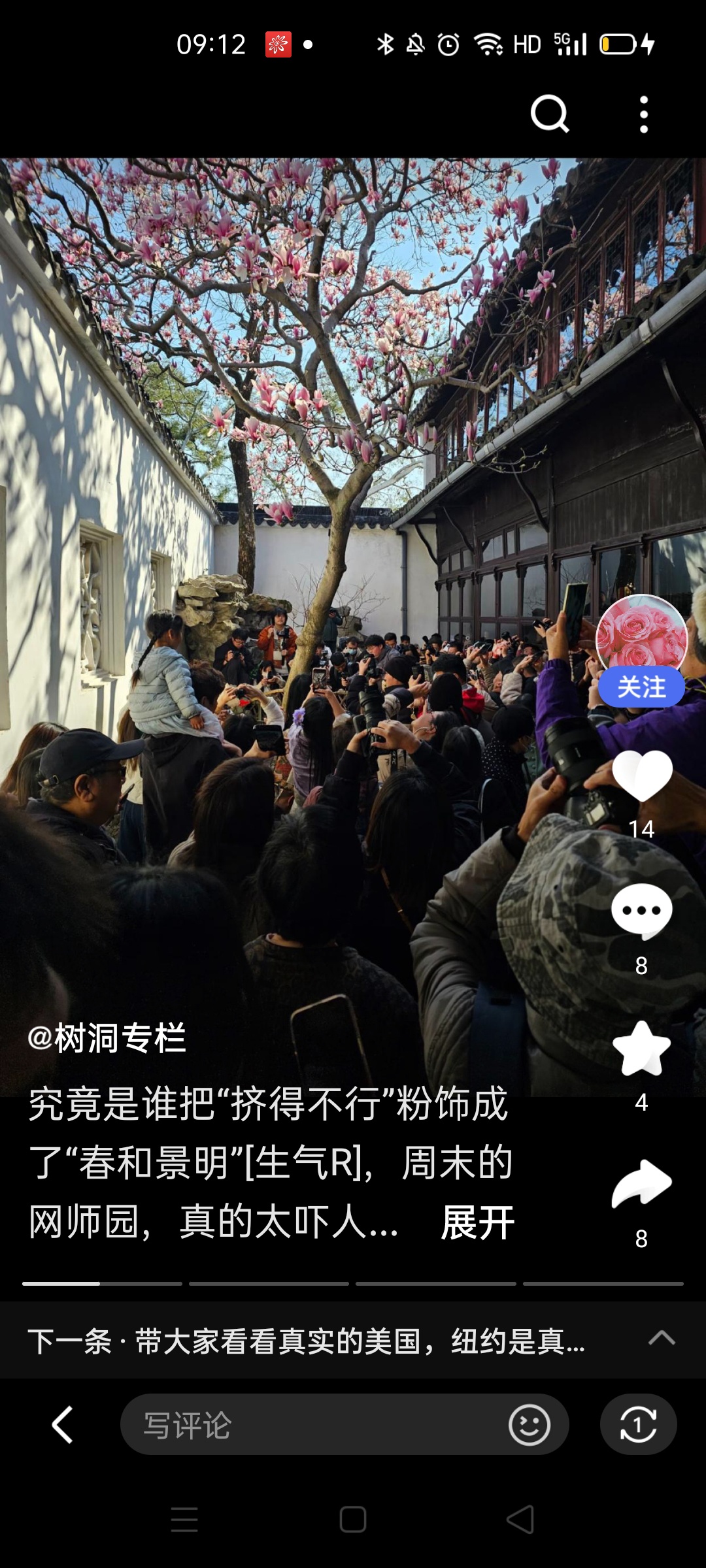The height and width of the screenshot is (1568, 706).
Task: Favorite this post with the star icon
Action: pyautogui.click(x=642, y=1049)
